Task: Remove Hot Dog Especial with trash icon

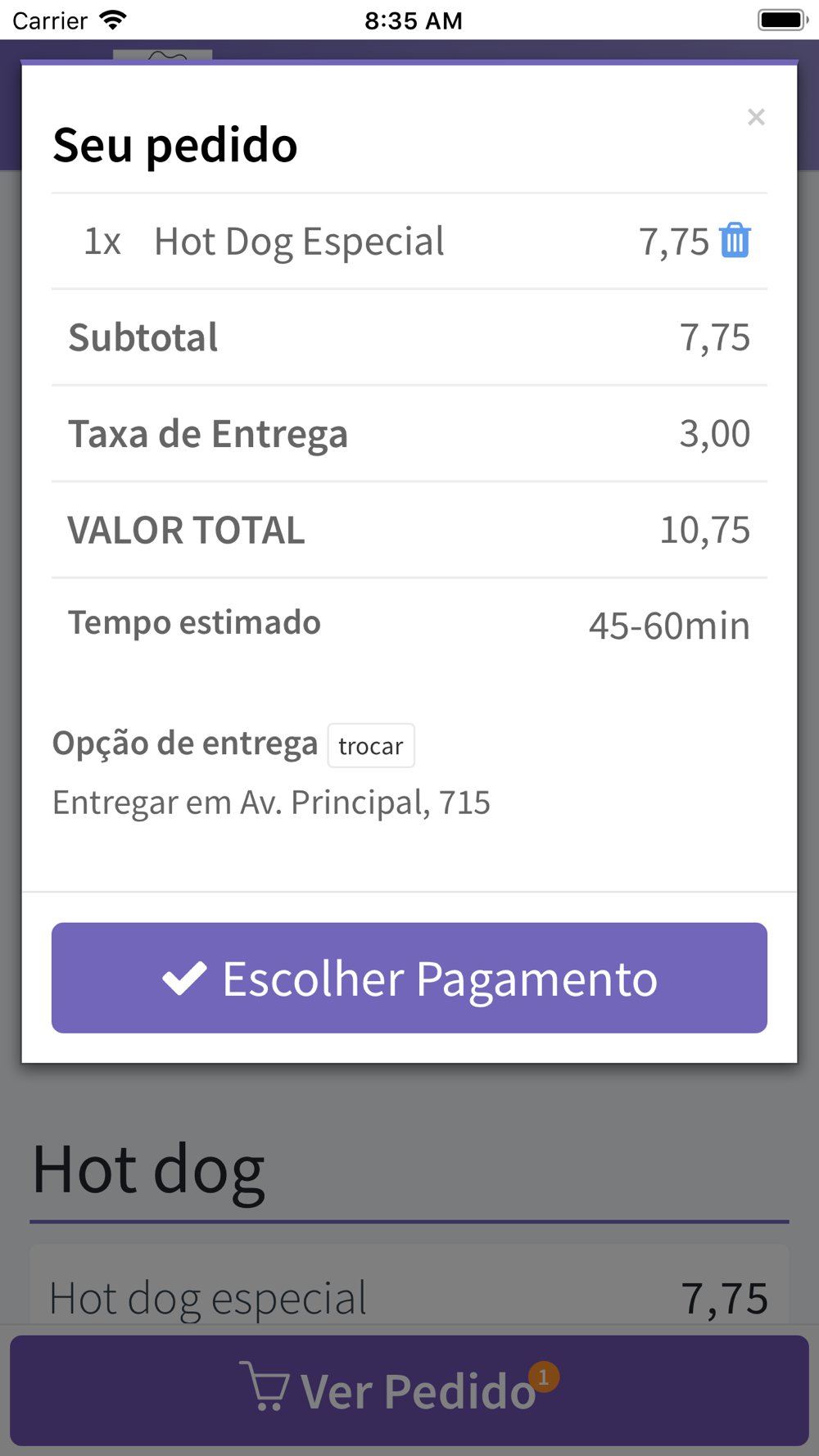Action: [x=735, y=241]
